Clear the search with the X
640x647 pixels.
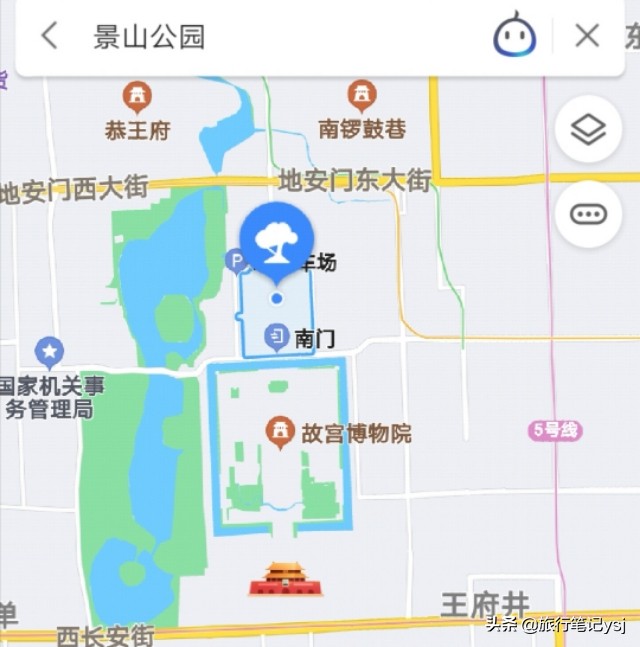(x=587, y=36)
